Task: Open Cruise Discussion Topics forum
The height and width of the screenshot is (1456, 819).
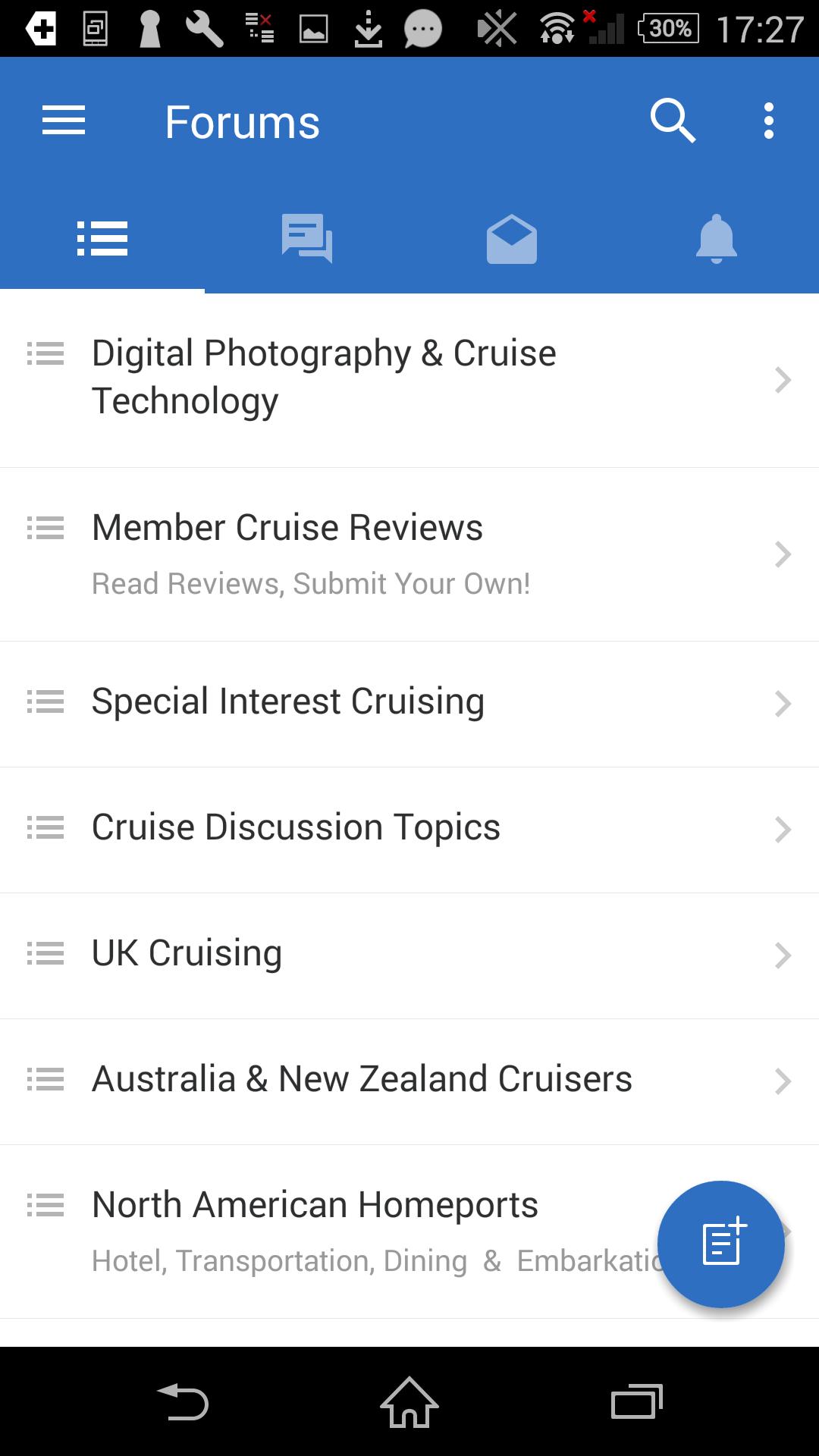Action: [x=409, y=830]
